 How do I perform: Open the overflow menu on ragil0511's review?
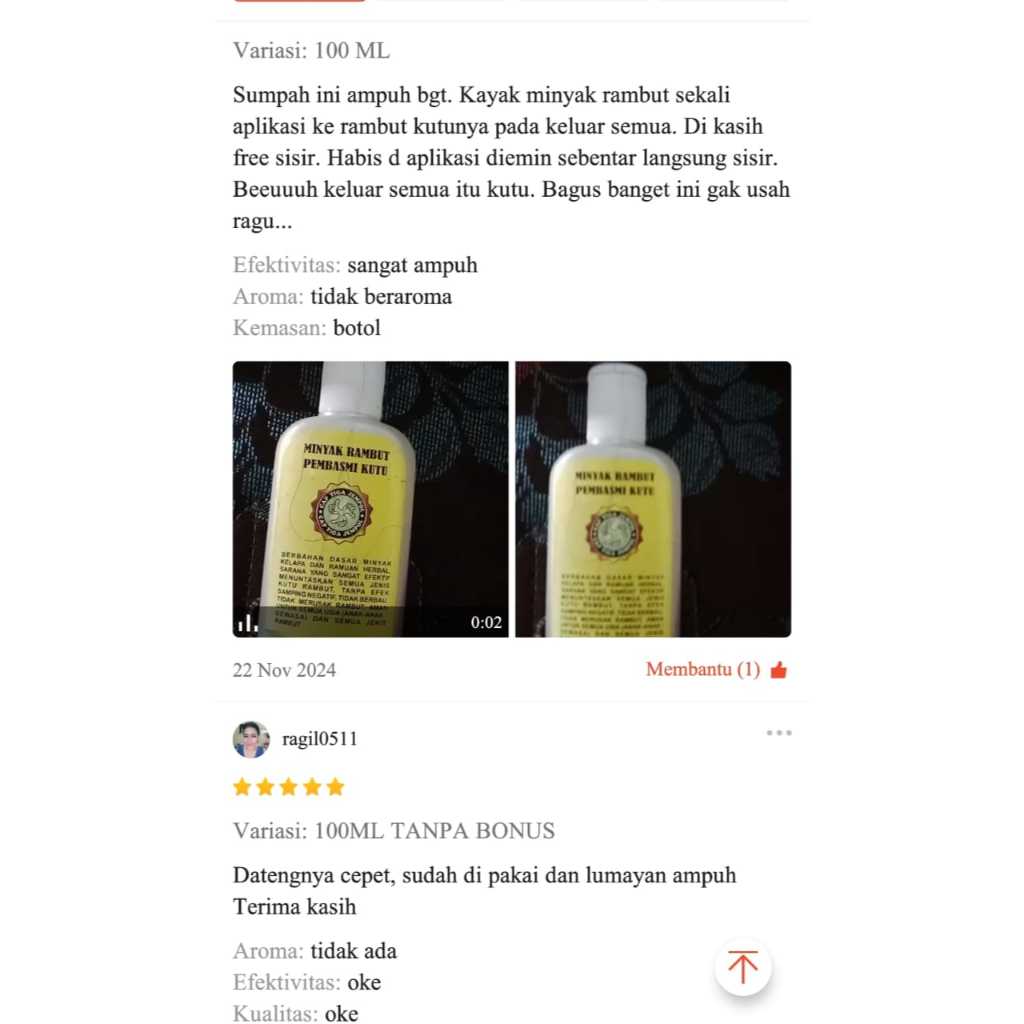779,733
